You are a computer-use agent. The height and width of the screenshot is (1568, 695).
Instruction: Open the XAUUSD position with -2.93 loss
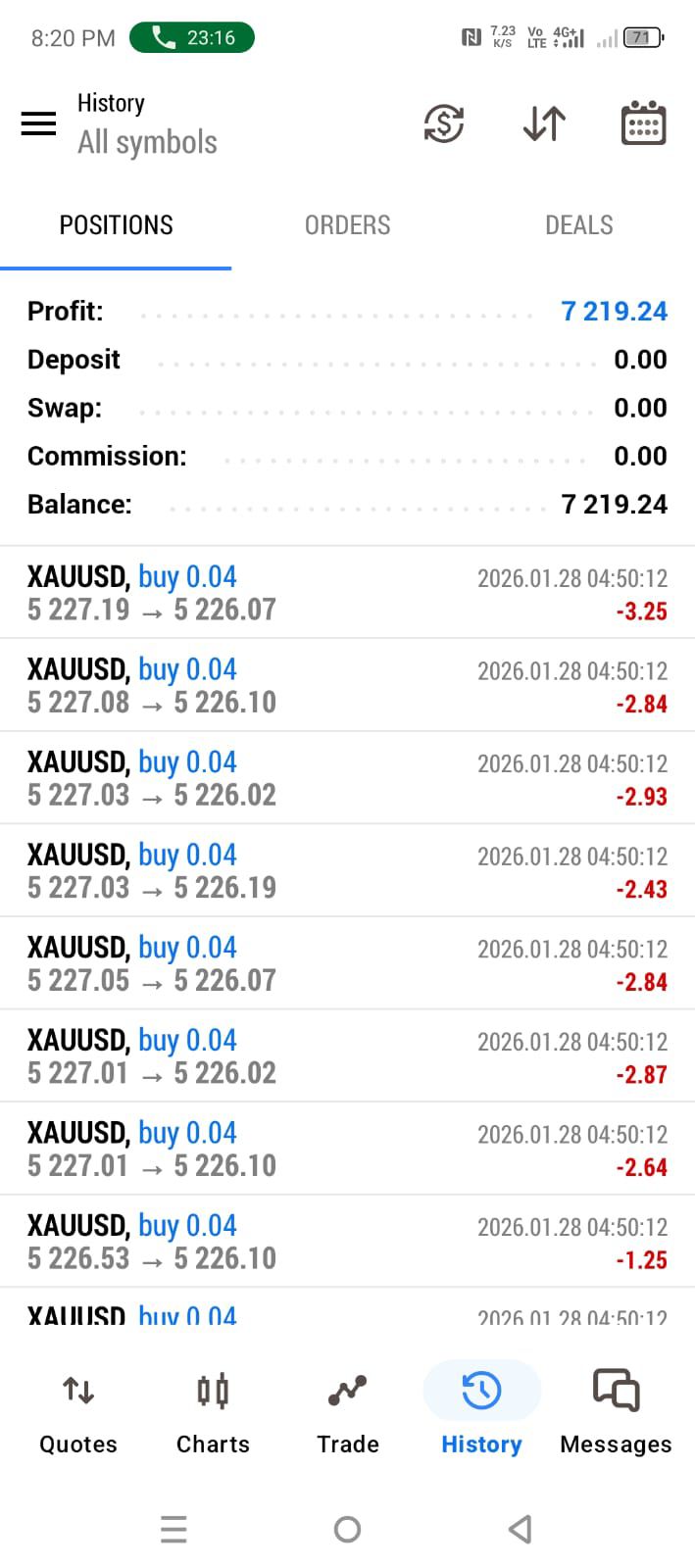pos(347,778)
